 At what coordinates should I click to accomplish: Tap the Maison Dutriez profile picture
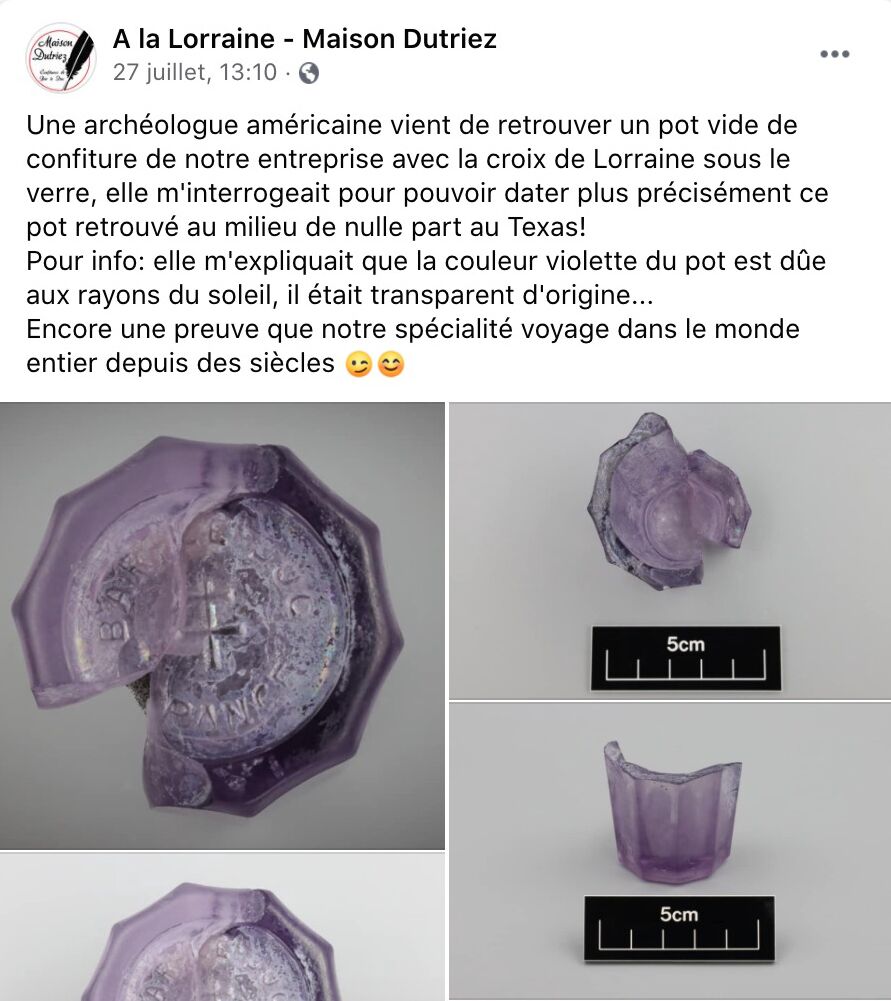[x=61, y=57]
